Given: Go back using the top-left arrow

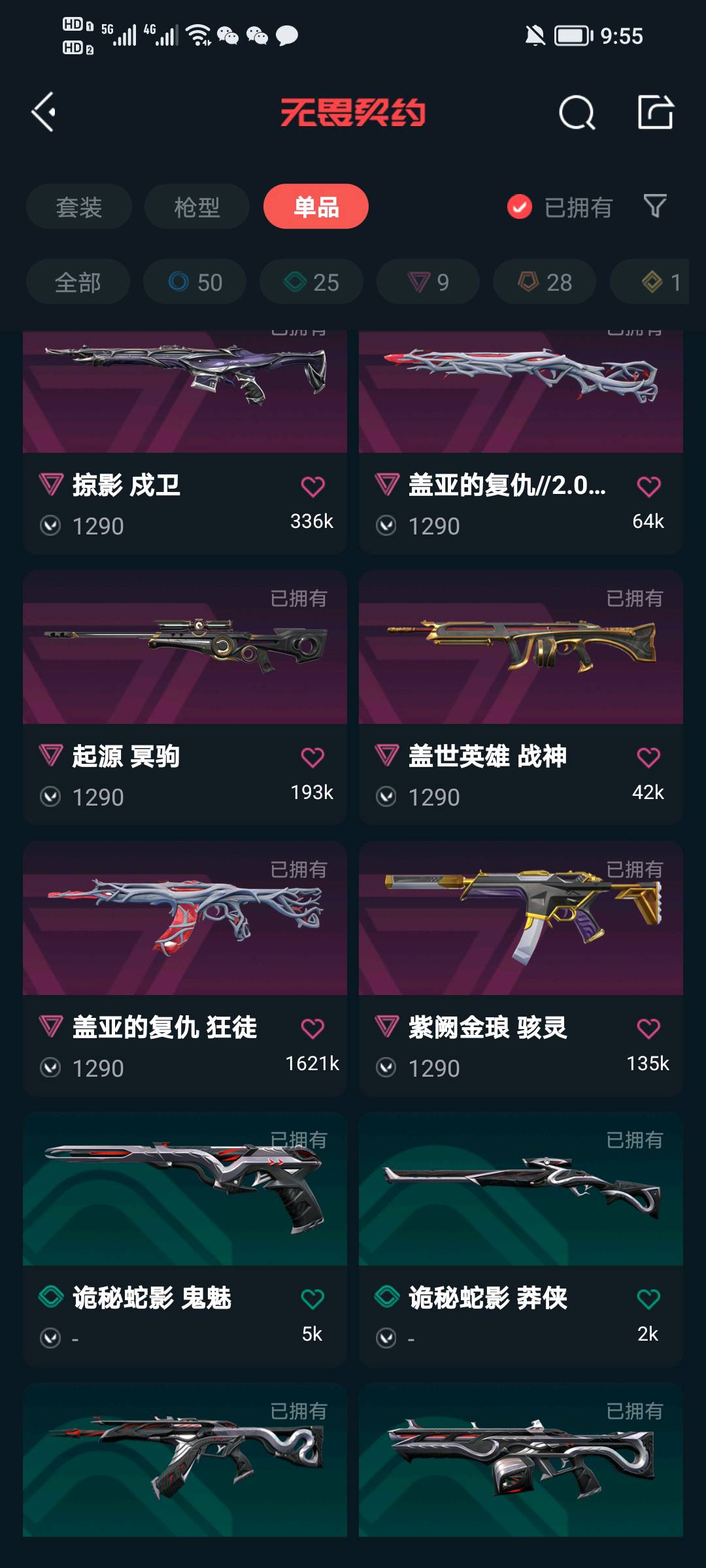Looking at the screenshot, I should [43, 112].
